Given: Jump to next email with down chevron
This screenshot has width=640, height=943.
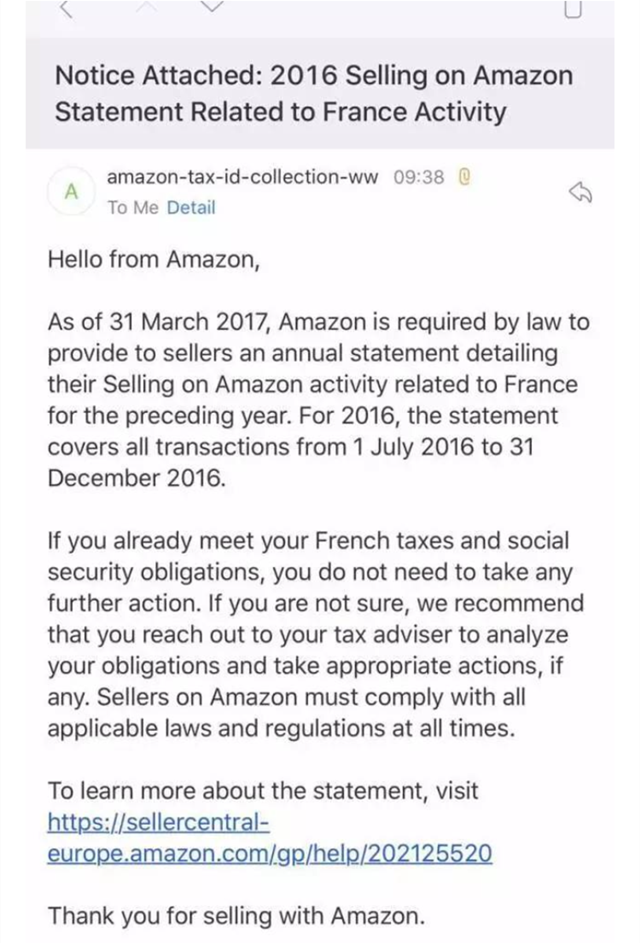Looking at the screenshot, I should coord(211,6).
